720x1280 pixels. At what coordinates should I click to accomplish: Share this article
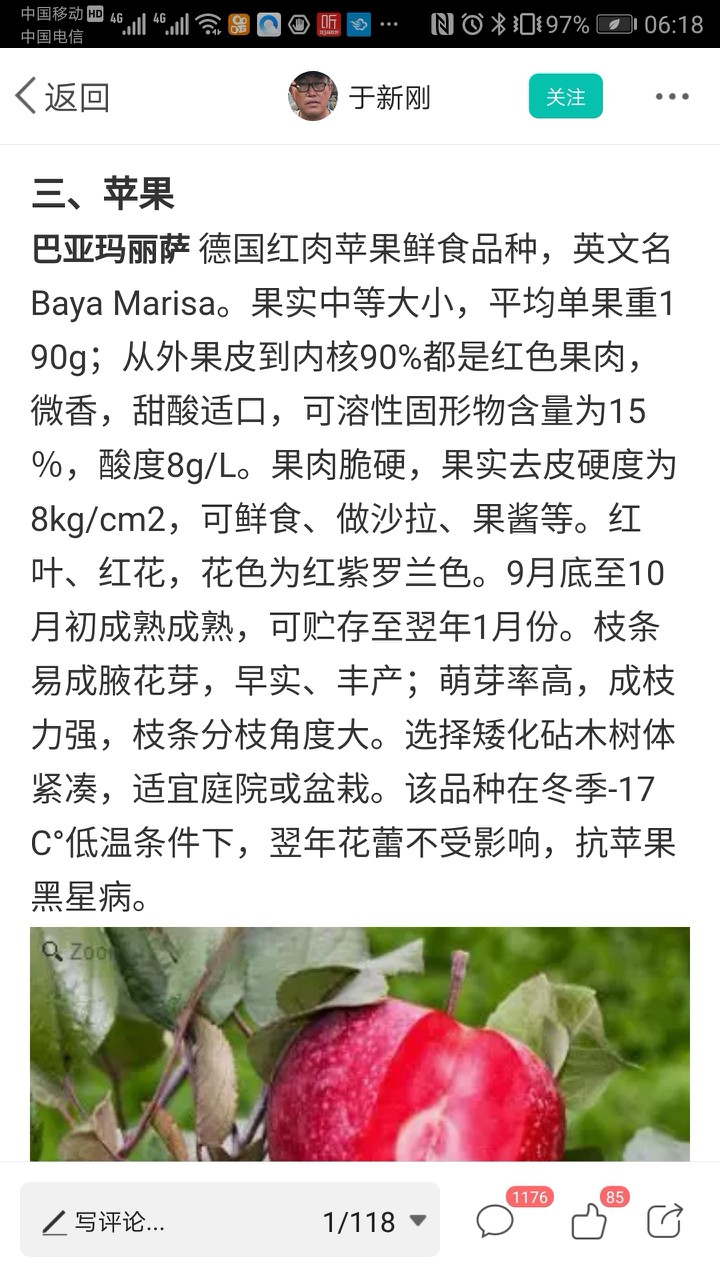(665, 1220)
